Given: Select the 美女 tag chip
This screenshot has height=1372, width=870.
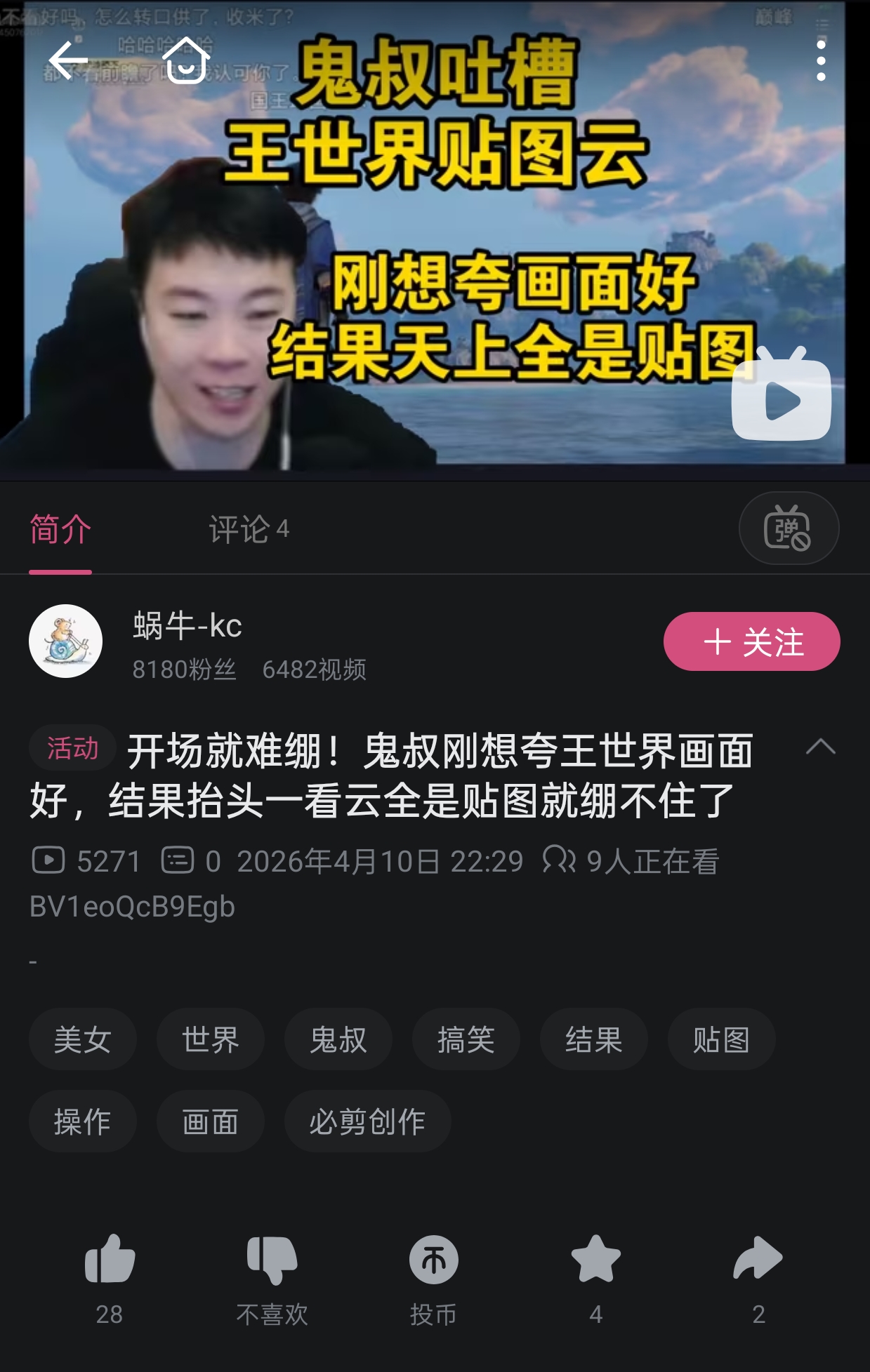Looking at the screenshot, I should pyautogui.click(x=82, y=1039).
